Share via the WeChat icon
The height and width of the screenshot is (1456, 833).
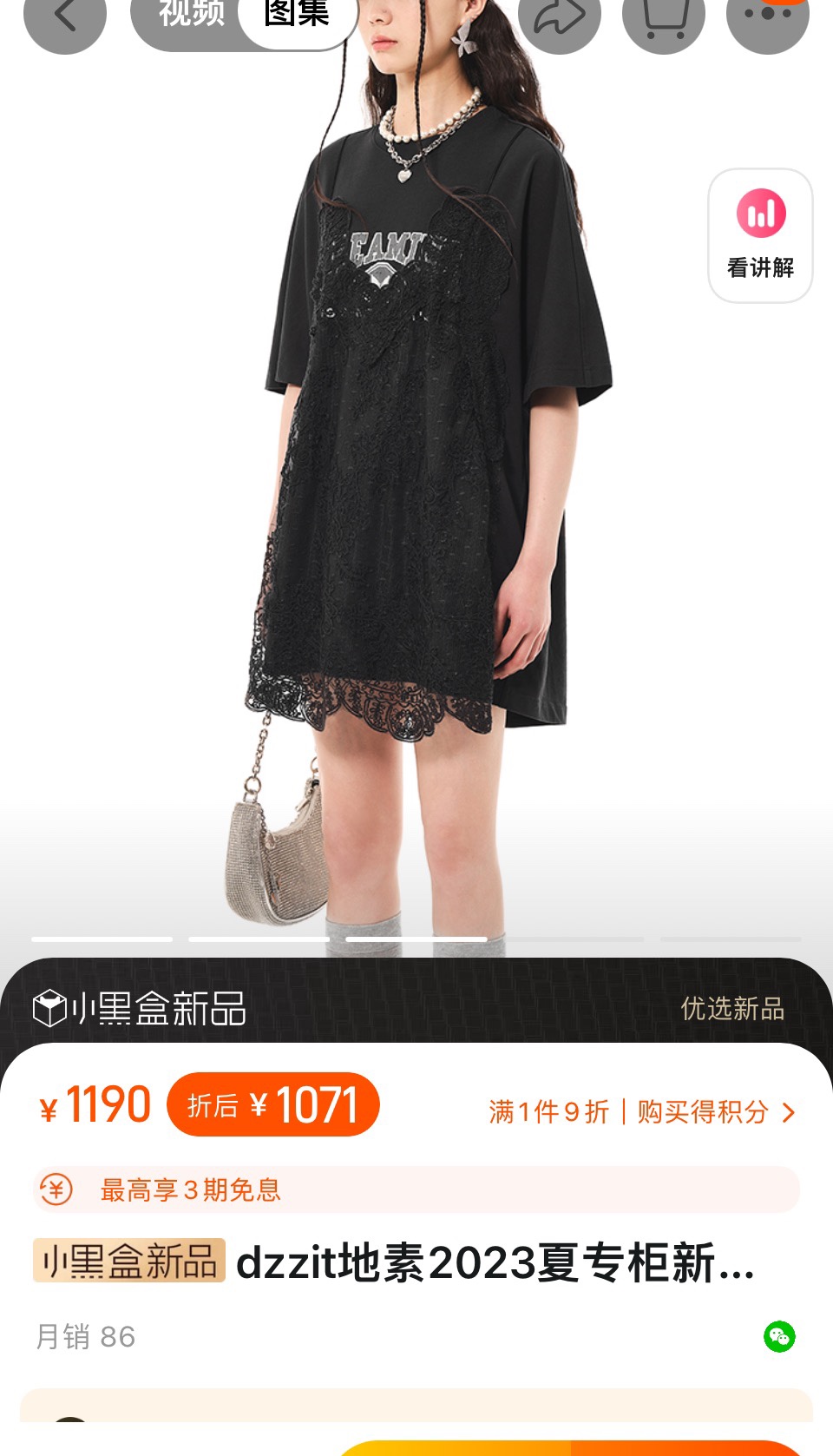779,1336
